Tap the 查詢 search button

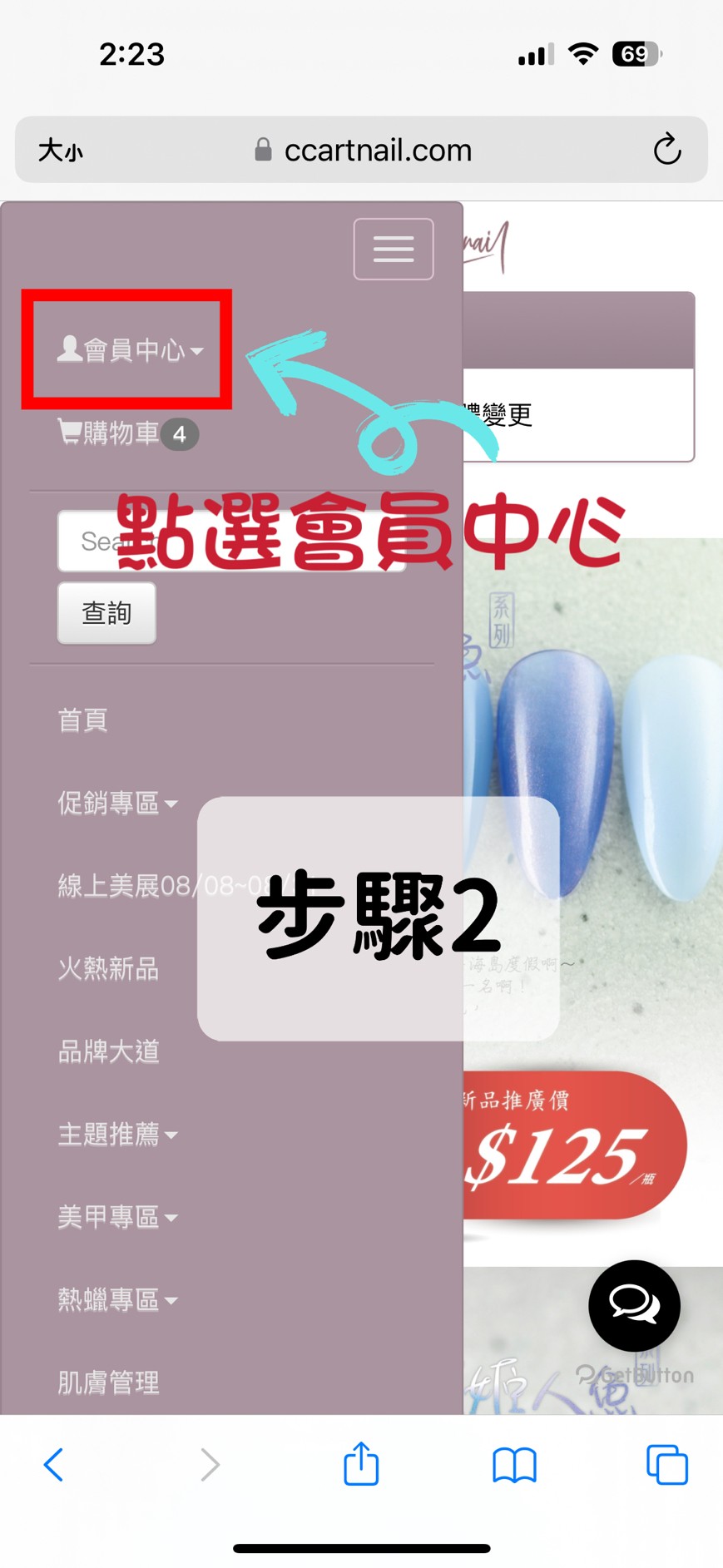click(106, 613)
